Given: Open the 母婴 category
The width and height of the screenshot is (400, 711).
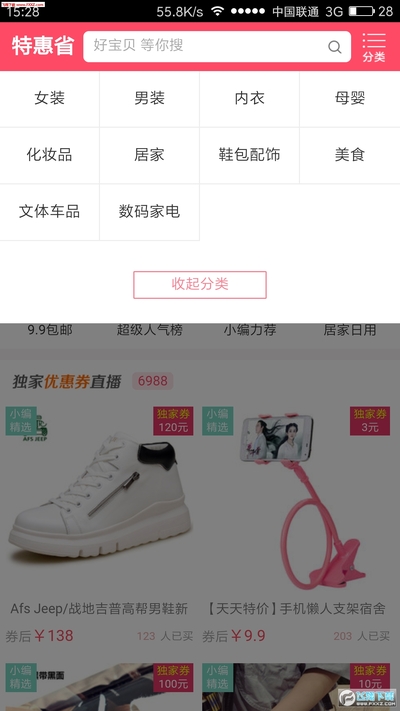Looking at the screenshot, I should [350, 98].
